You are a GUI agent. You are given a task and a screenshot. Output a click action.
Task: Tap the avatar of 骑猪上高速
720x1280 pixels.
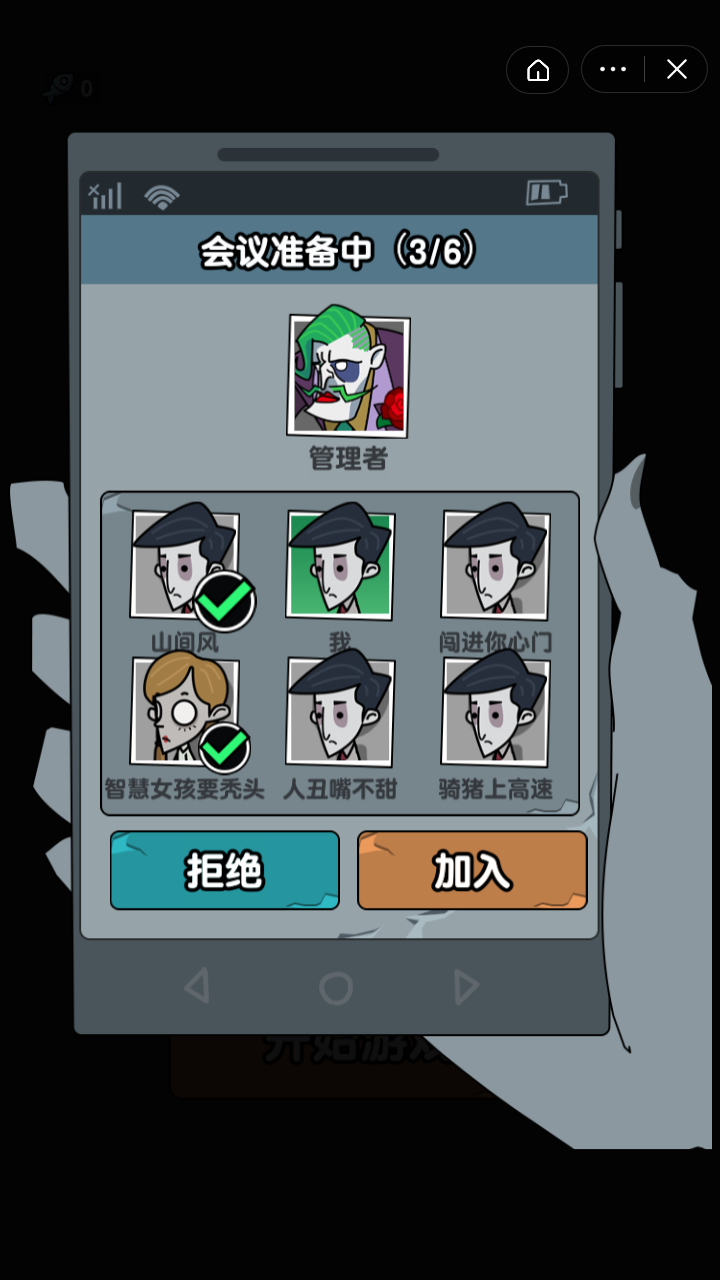496,712
